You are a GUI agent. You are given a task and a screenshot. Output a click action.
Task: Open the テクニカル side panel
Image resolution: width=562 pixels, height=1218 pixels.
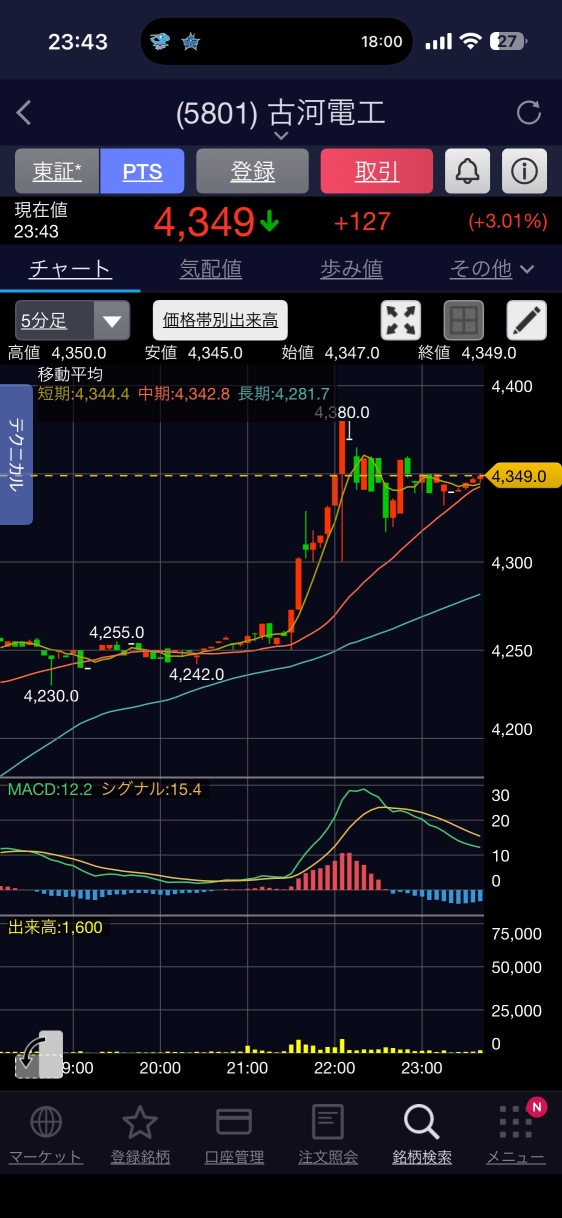point(17,454)
